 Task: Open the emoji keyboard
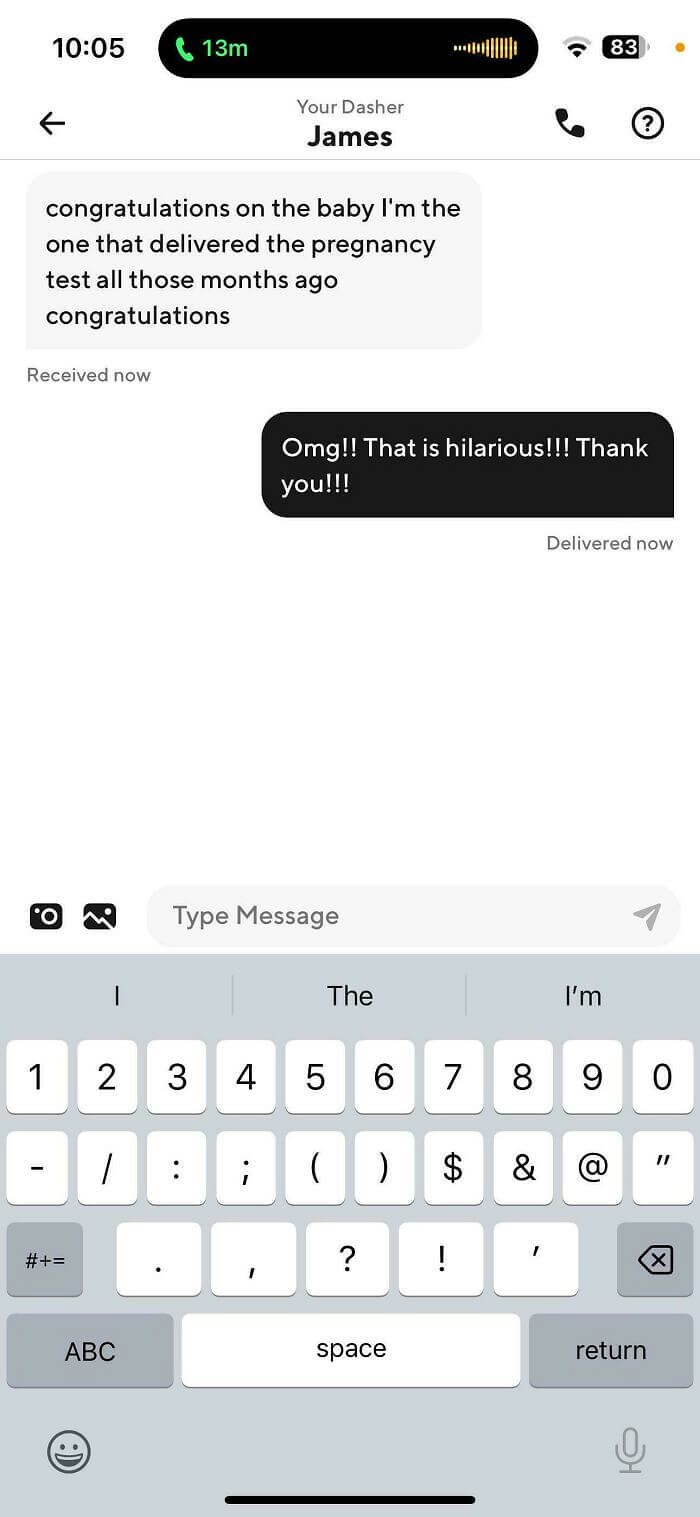(x=69, y=1451)
